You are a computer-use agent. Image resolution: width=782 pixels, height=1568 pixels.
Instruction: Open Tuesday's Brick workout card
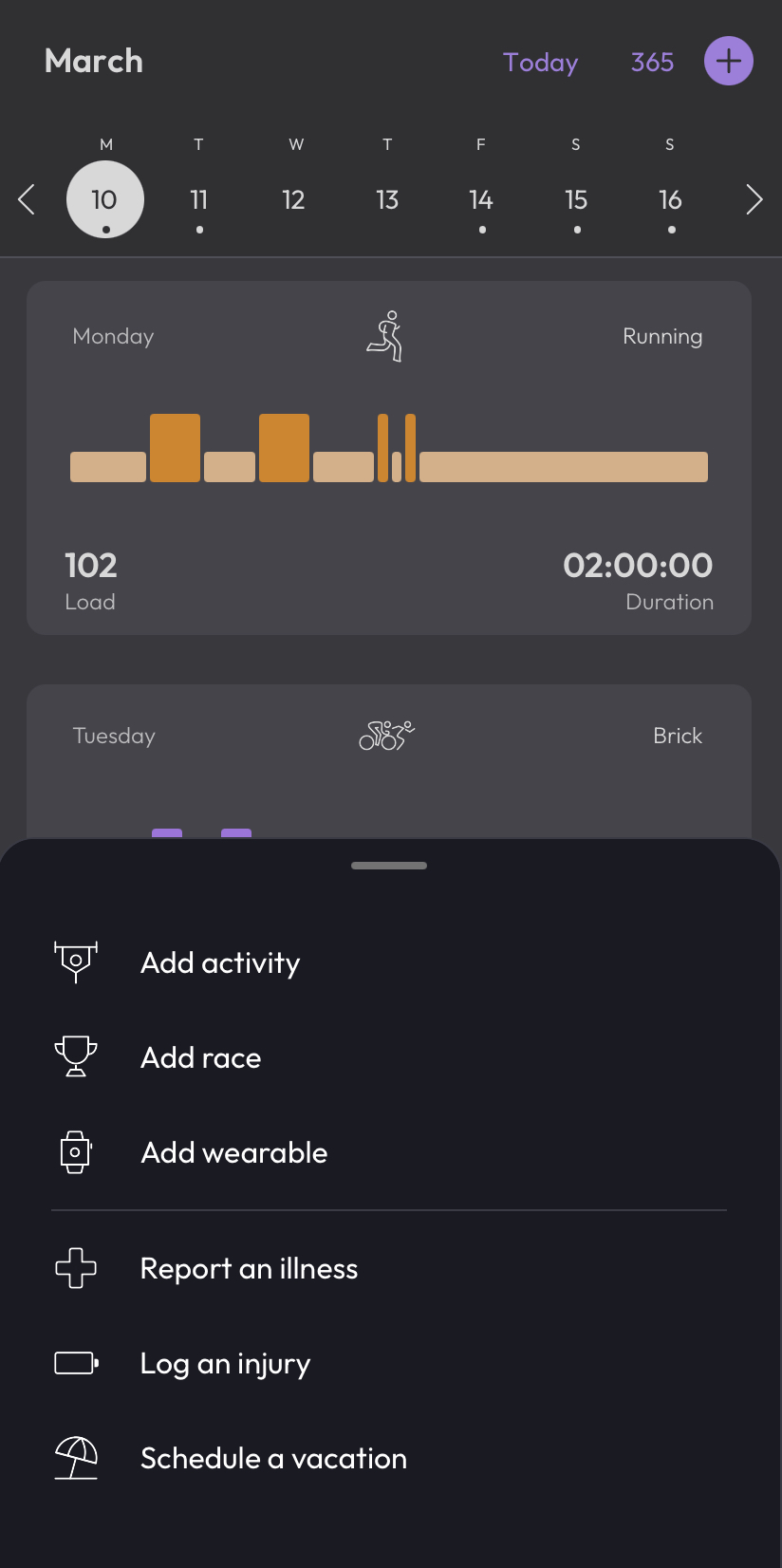(x=389, y=759)
